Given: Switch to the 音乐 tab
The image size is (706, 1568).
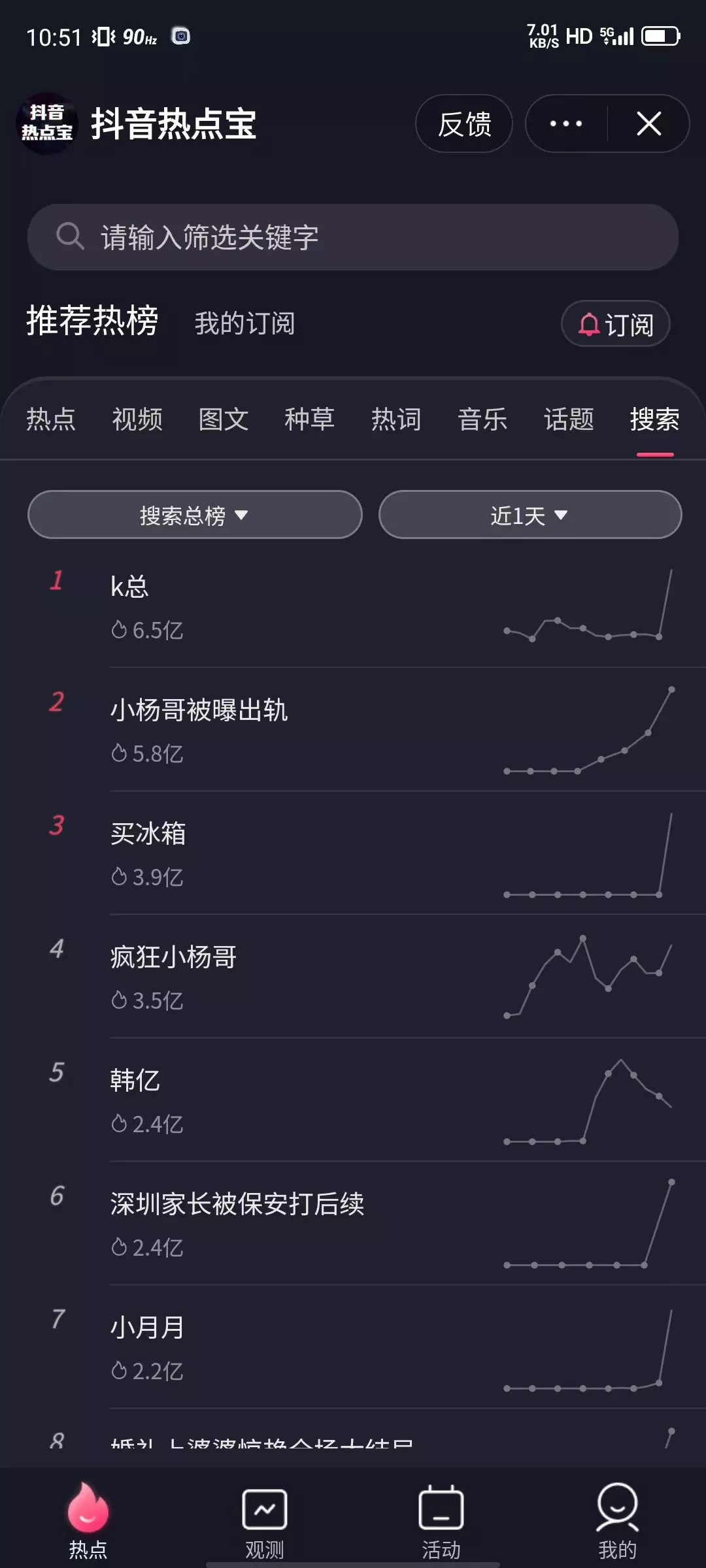Looking at the screenshot, I should click(482, 420).
